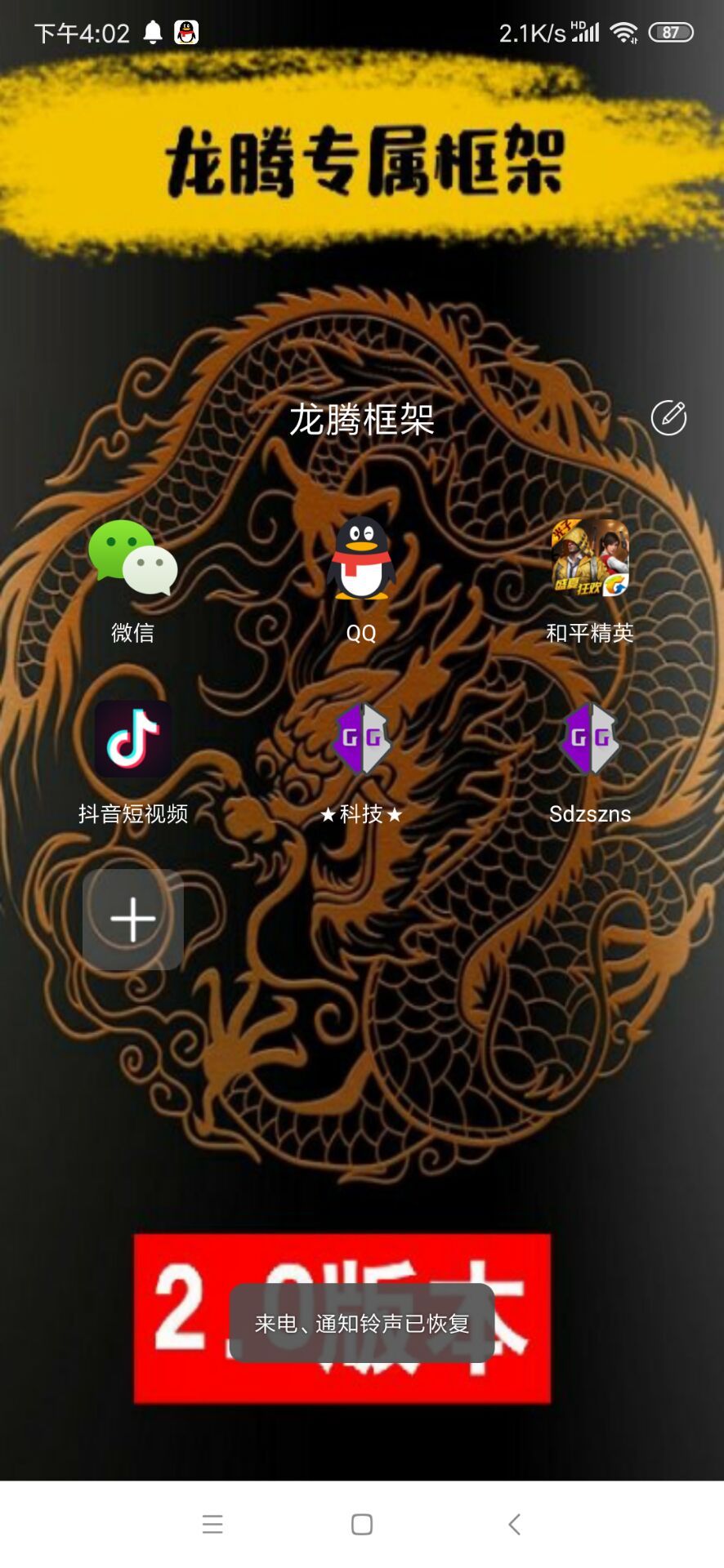724x1568 pixels.
Task: Go back using system navigation
Action: pyautogui.click(x=514, y=1524)
